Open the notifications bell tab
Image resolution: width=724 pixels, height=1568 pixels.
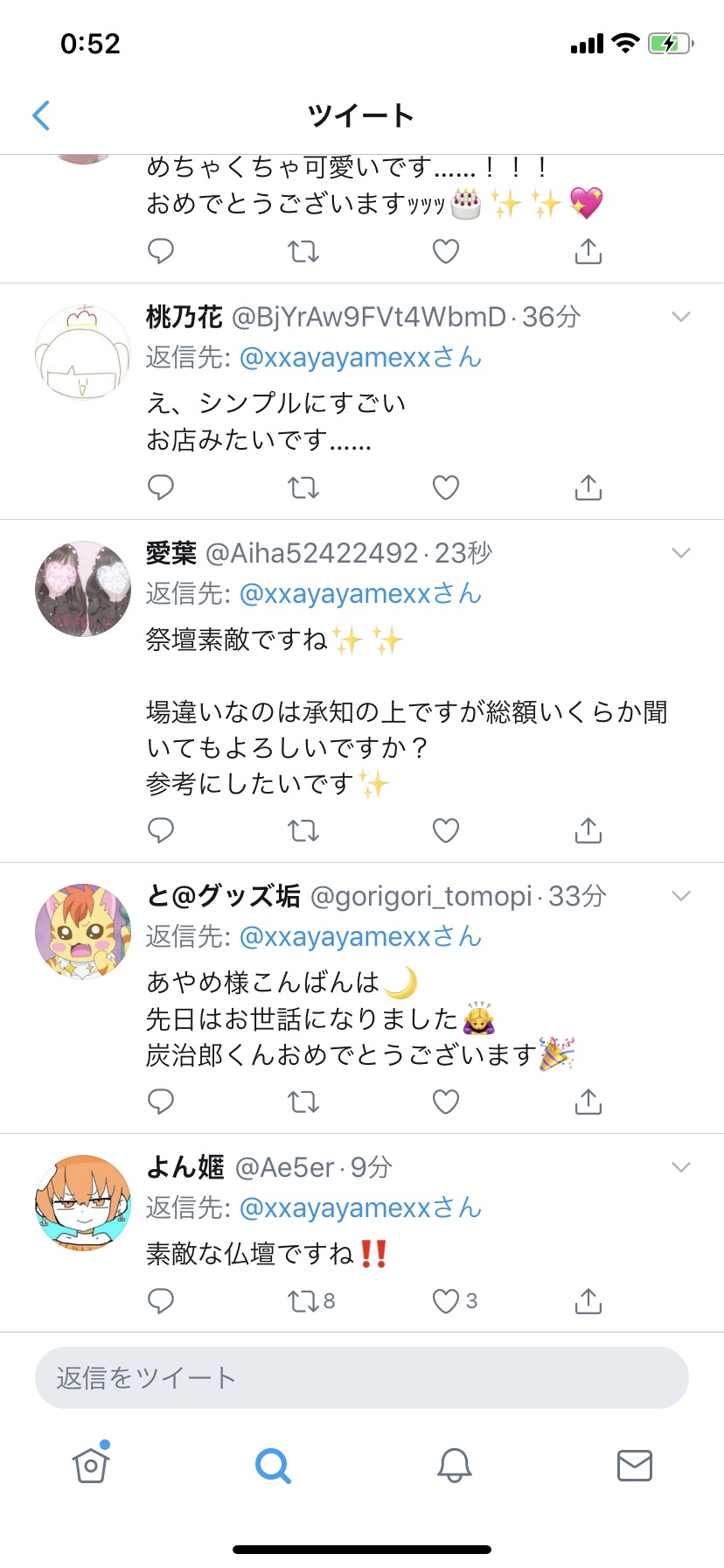pyautogui.click(x=455, y=1465)
